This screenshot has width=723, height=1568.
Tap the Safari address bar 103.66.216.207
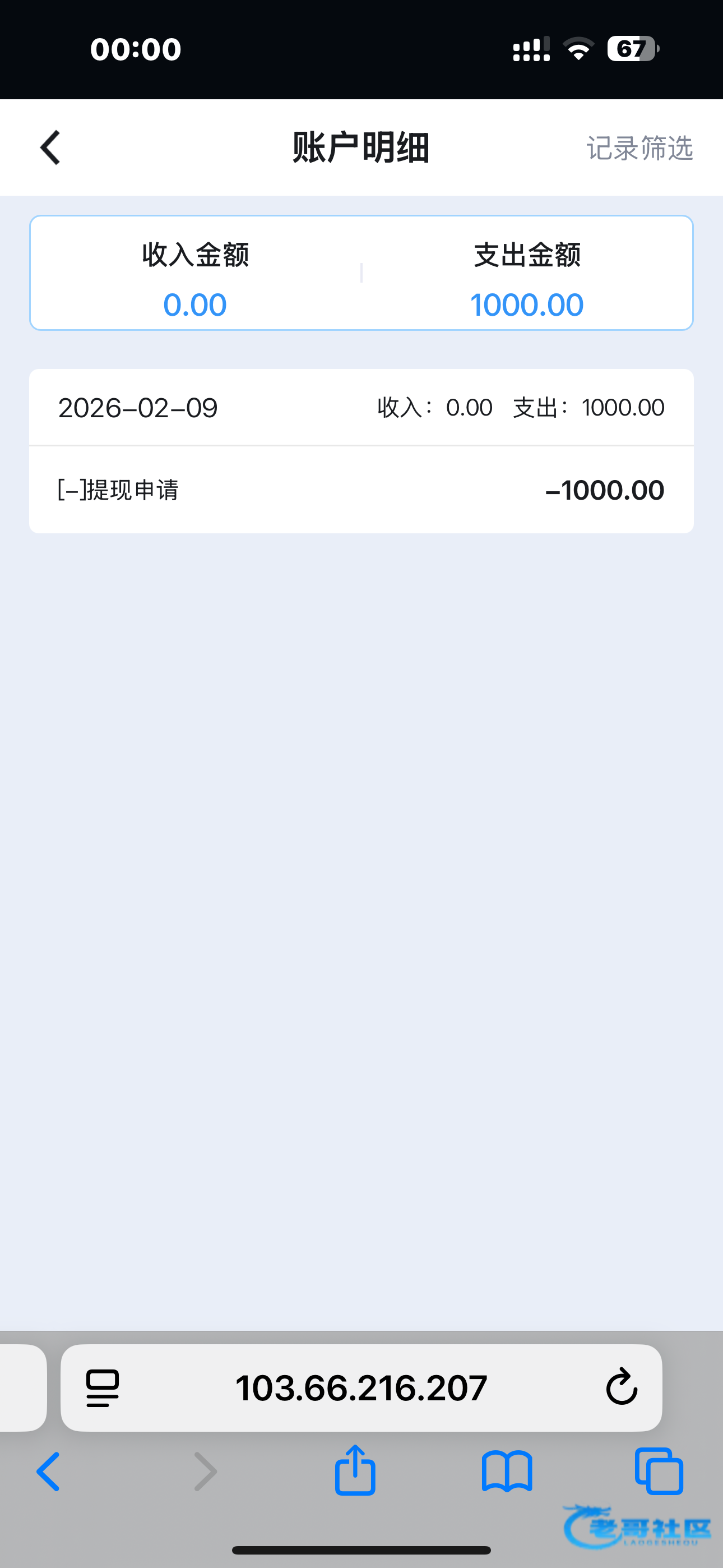click(x=361, y=1389)
